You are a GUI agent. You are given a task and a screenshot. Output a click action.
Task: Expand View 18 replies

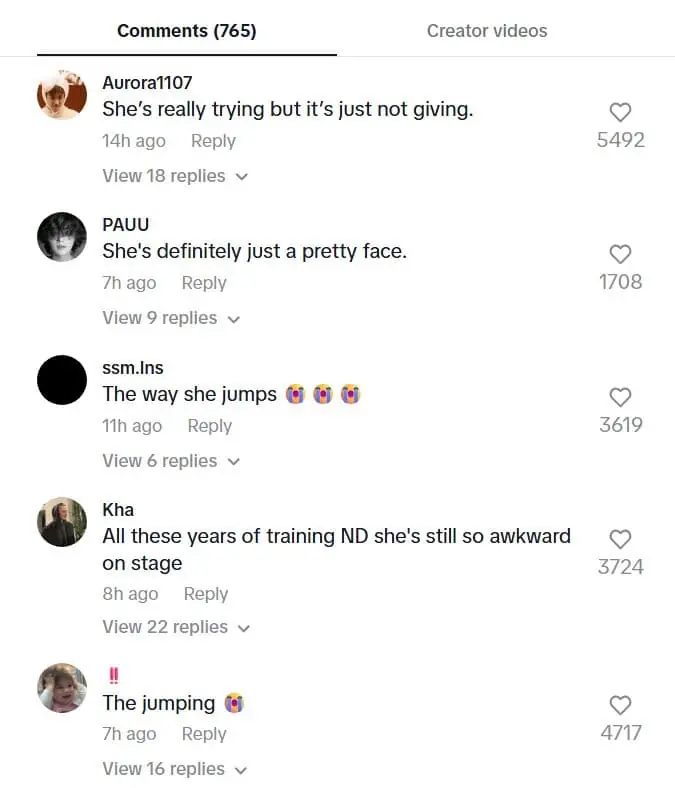(x=174, y=176)
